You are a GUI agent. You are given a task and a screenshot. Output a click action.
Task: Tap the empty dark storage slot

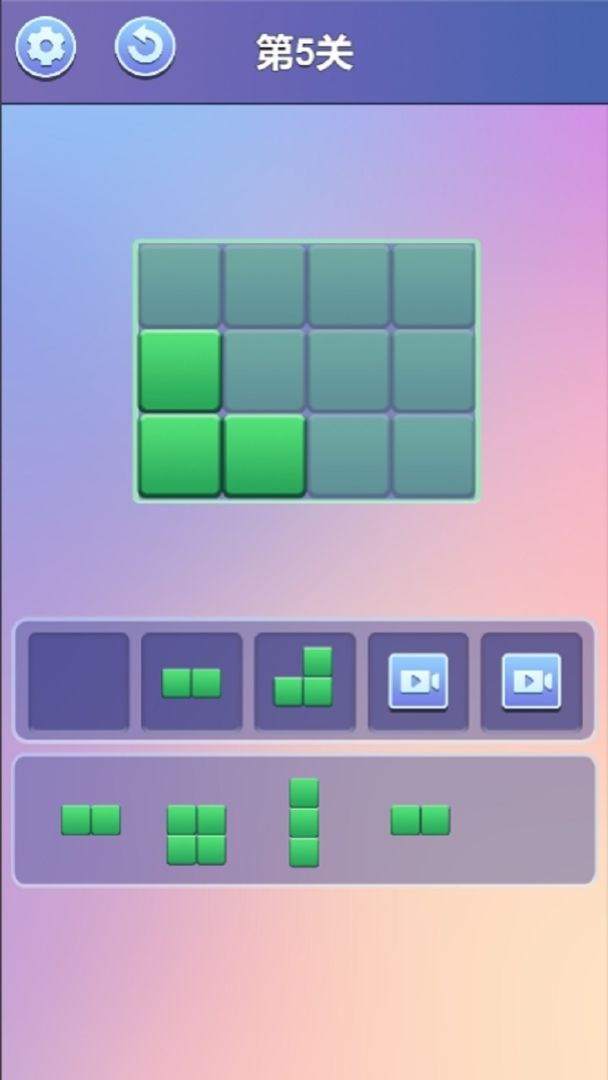tap(79, 681)
